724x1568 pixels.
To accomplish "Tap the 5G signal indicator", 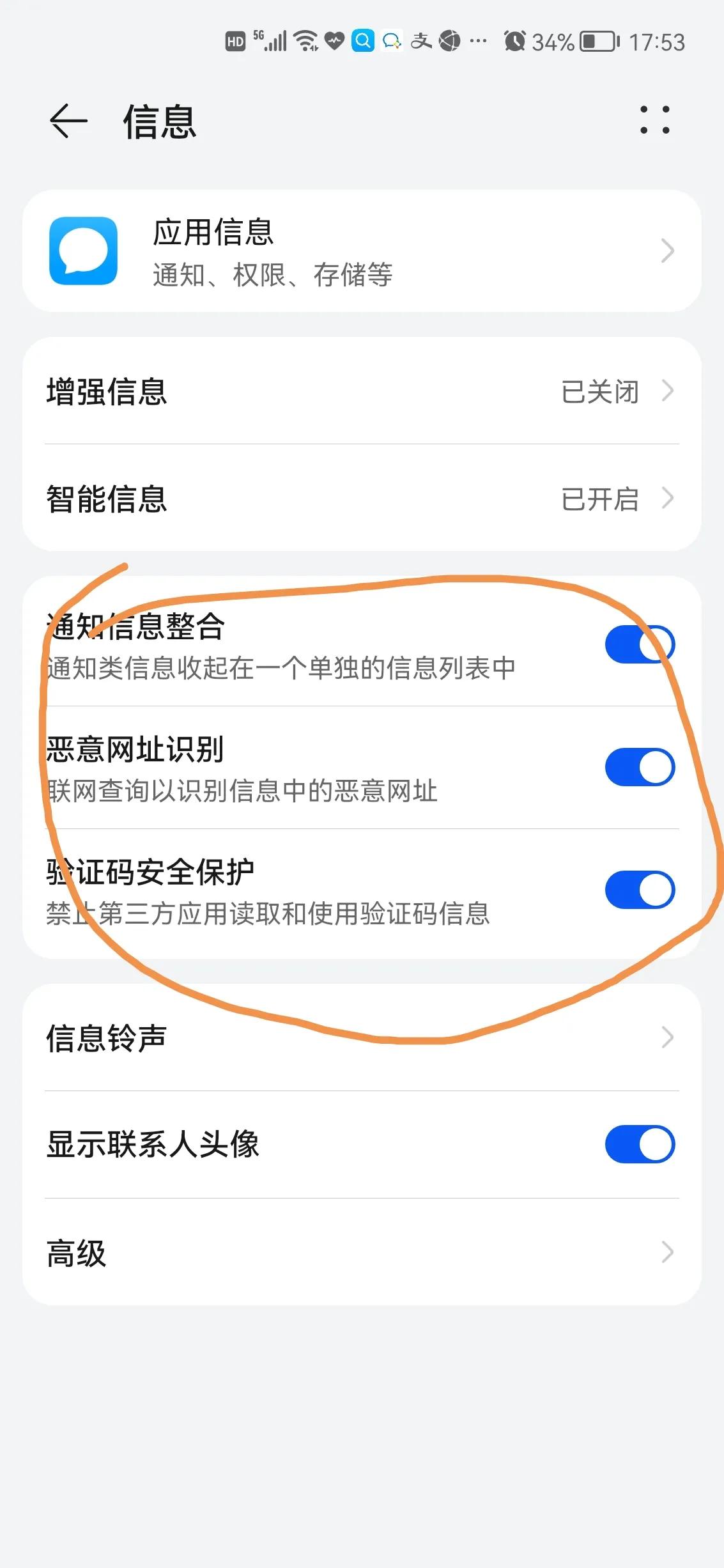I will click(268, 40).
